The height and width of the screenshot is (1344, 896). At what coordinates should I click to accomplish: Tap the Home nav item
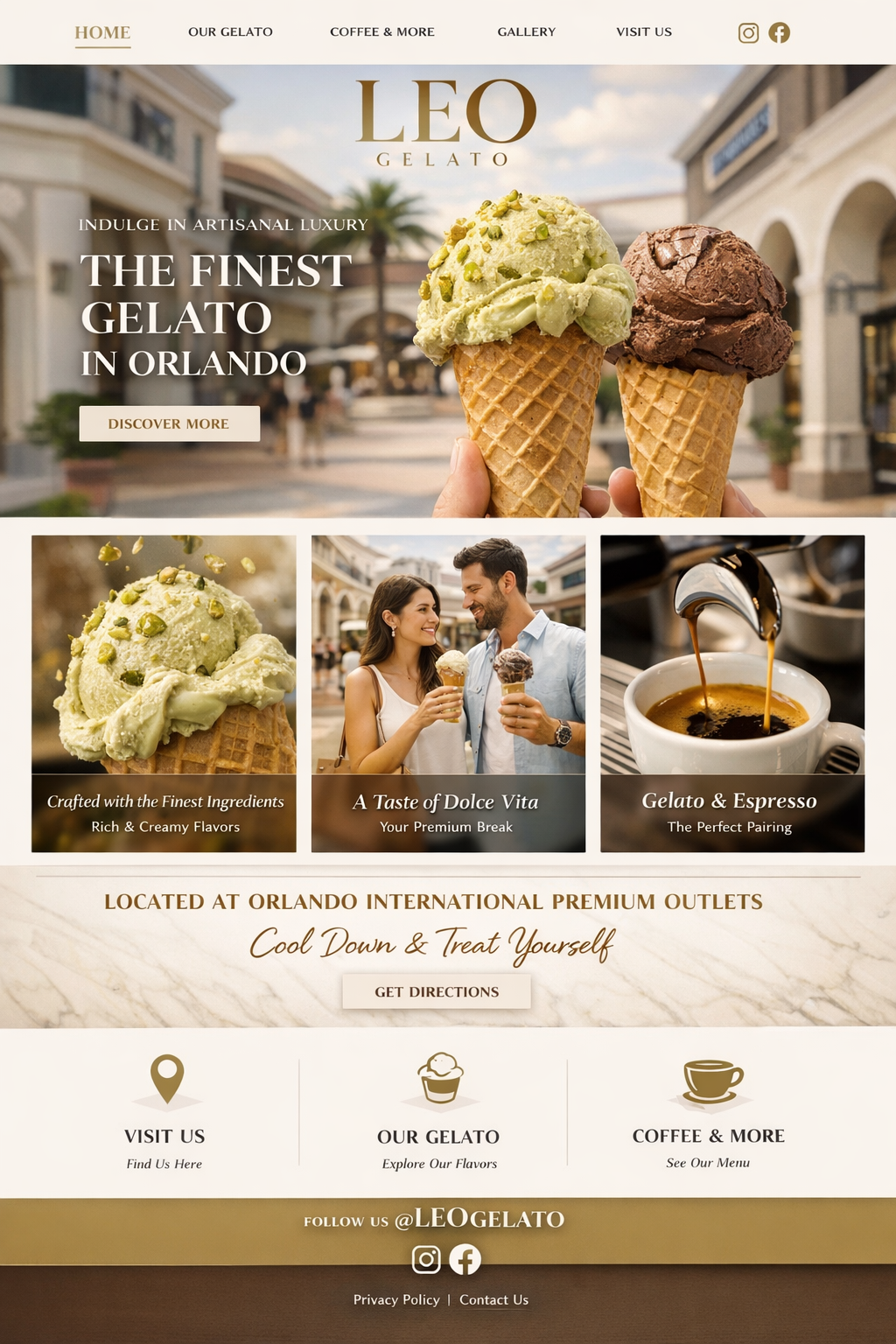point(102,32)
